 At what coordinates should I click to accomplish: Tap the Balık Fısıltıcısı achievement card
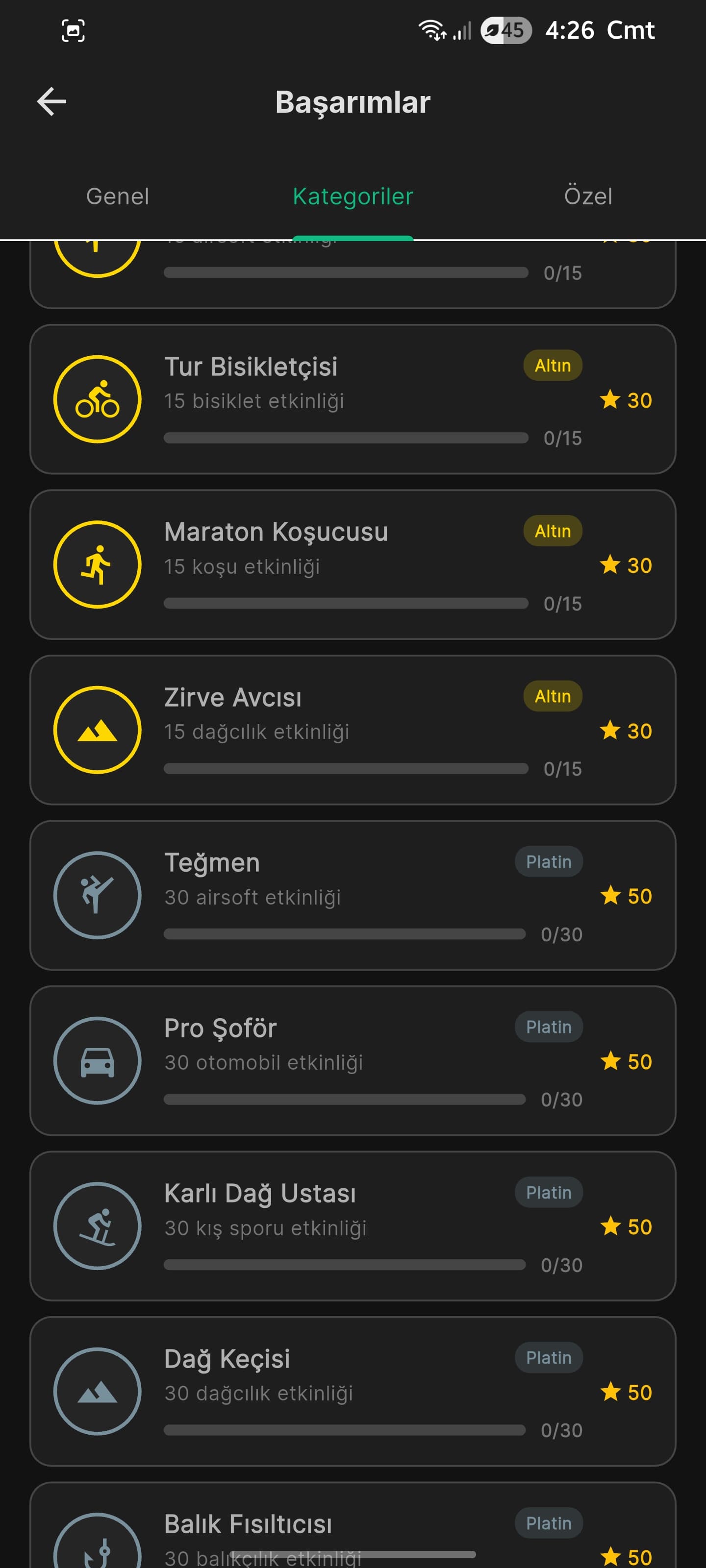coord(353,1528)
